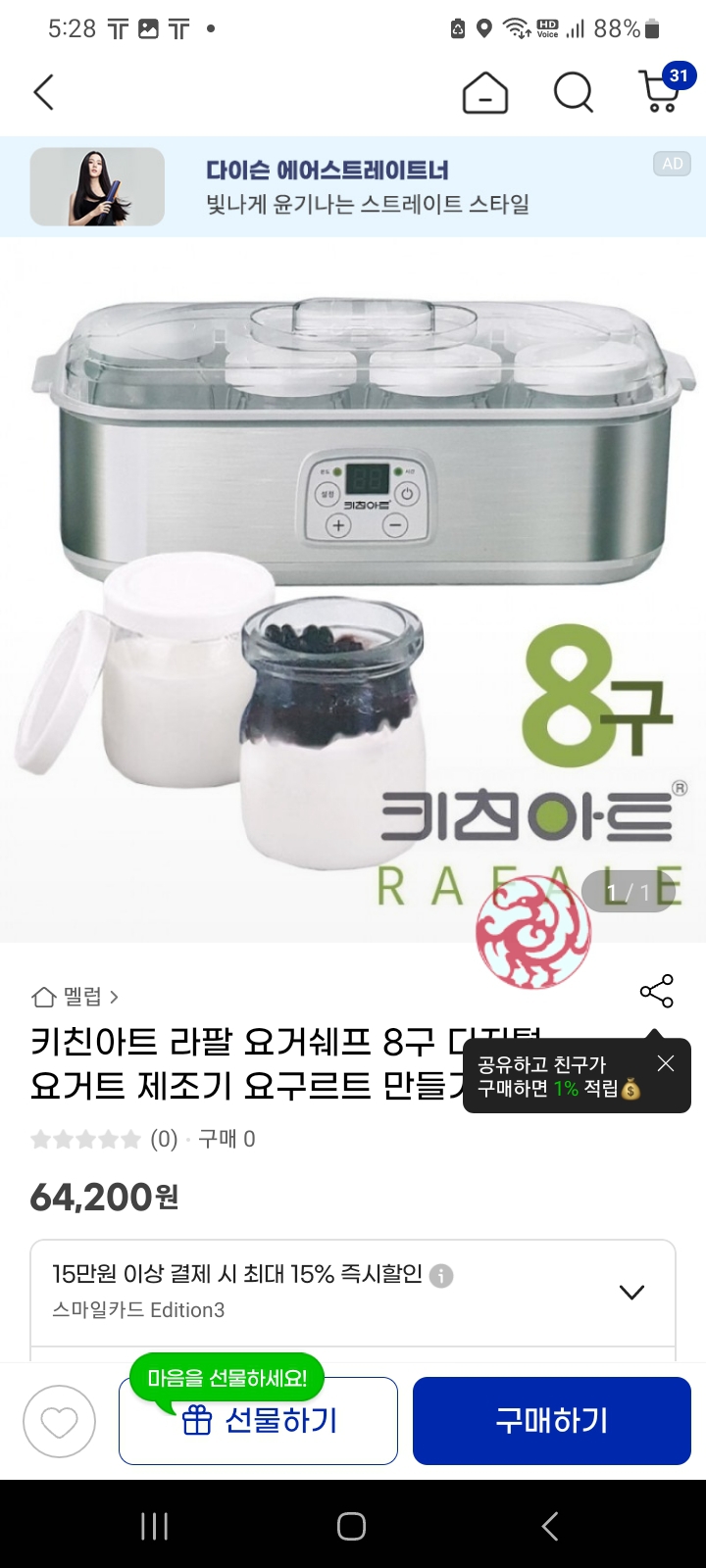Tap the AD label on the banner
Viewport: 706px width, 1568px height.
672,164
